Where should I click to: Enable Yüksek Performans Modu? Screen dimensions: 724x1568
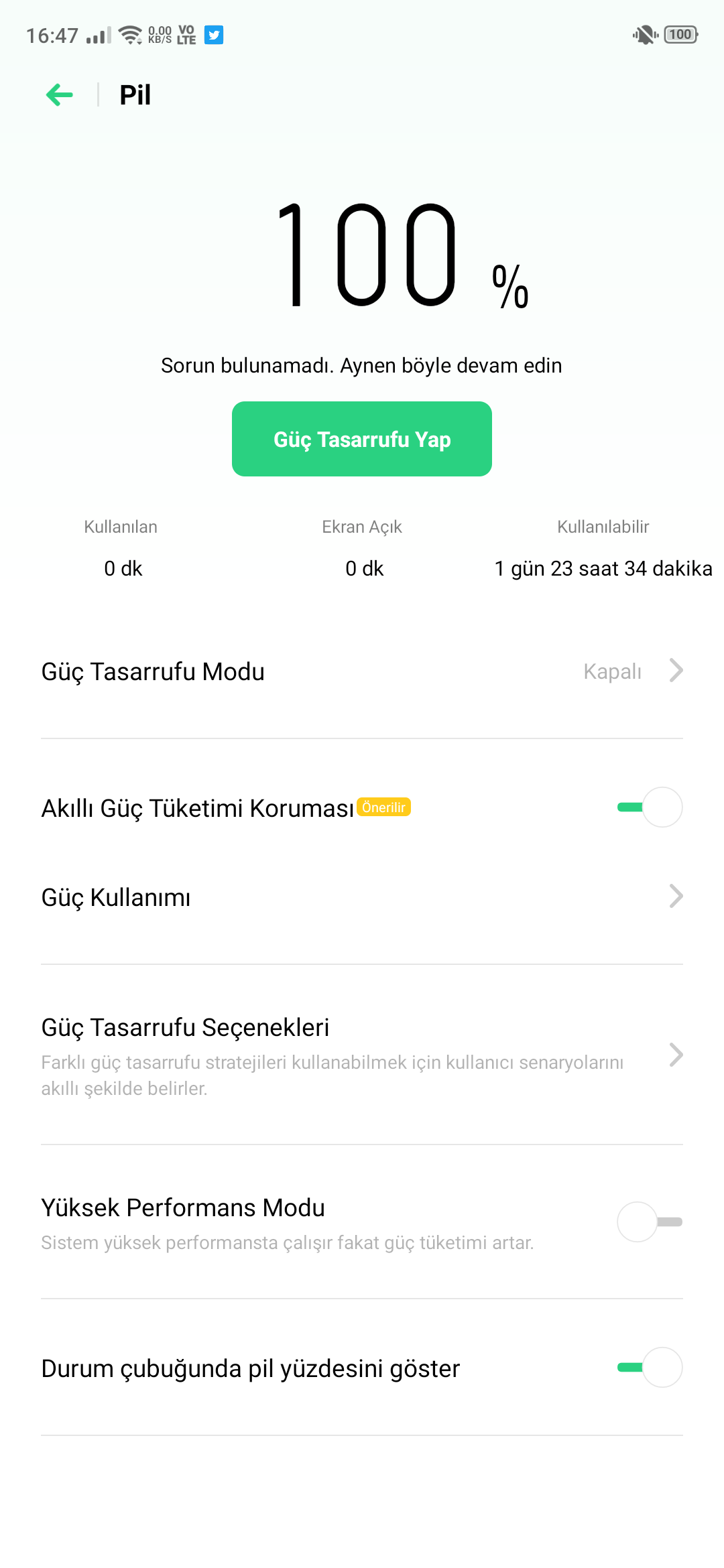click(650, 1222)
